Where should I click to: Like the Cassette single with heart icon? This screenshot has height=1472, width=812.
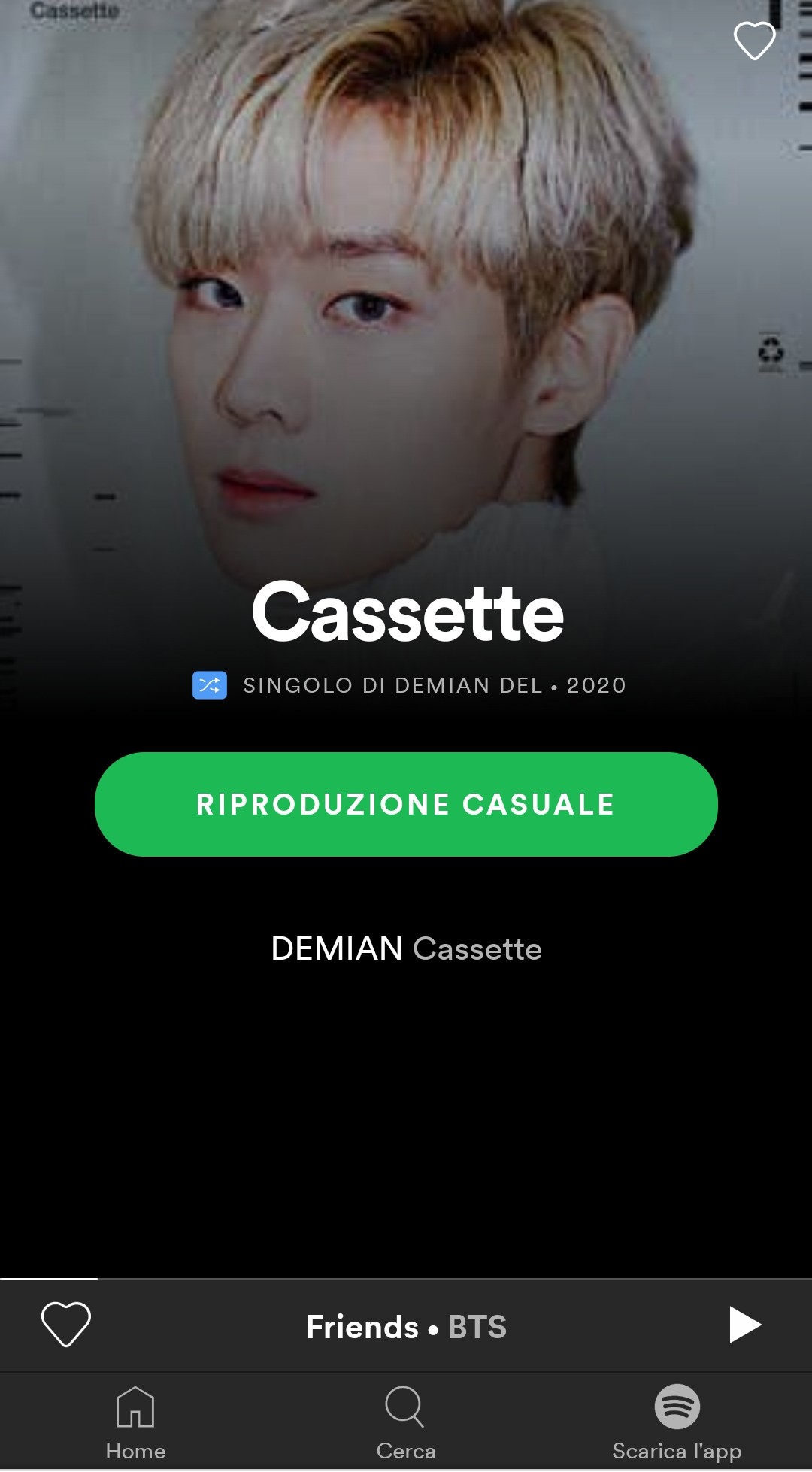tap(754, 41)
